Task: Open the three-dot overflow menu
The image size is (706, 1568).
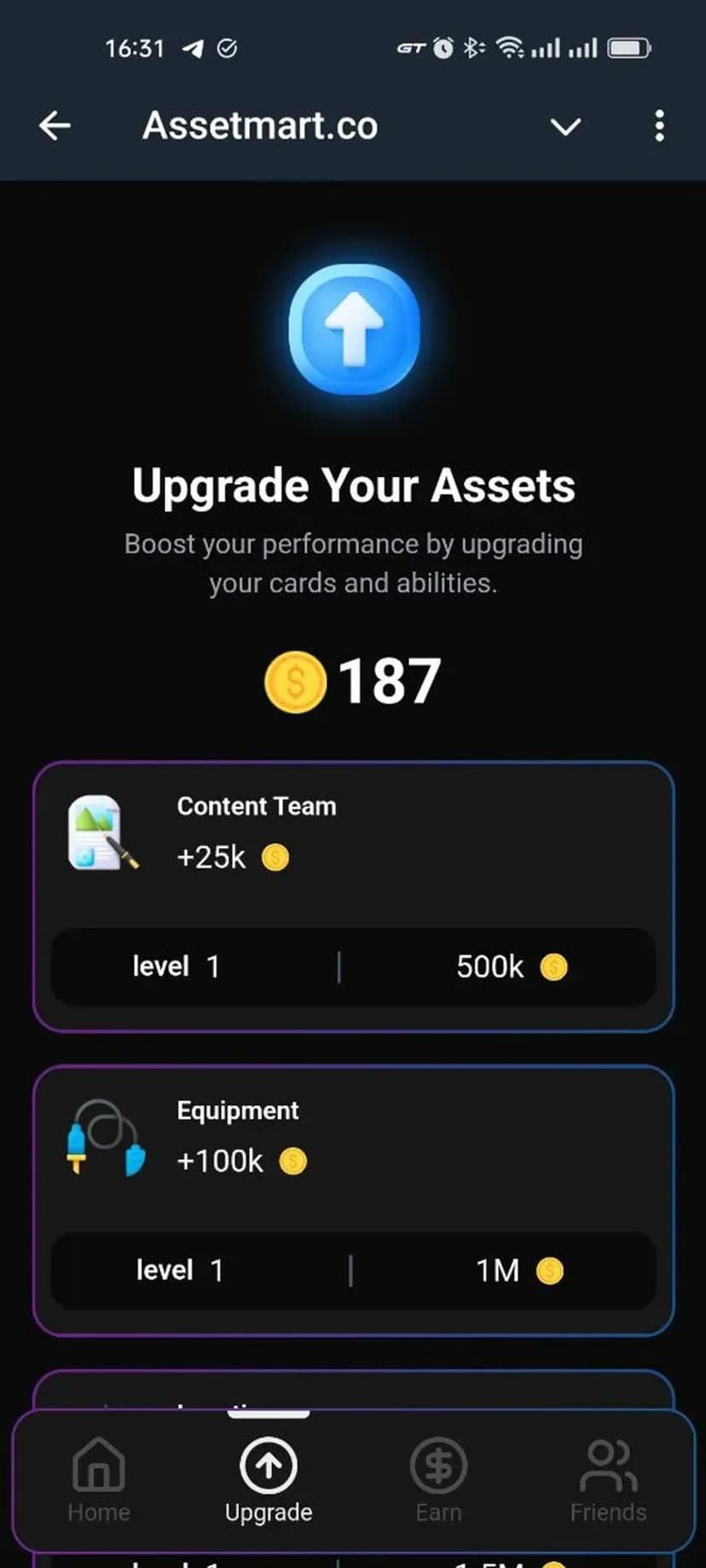Action: (659, 126)
